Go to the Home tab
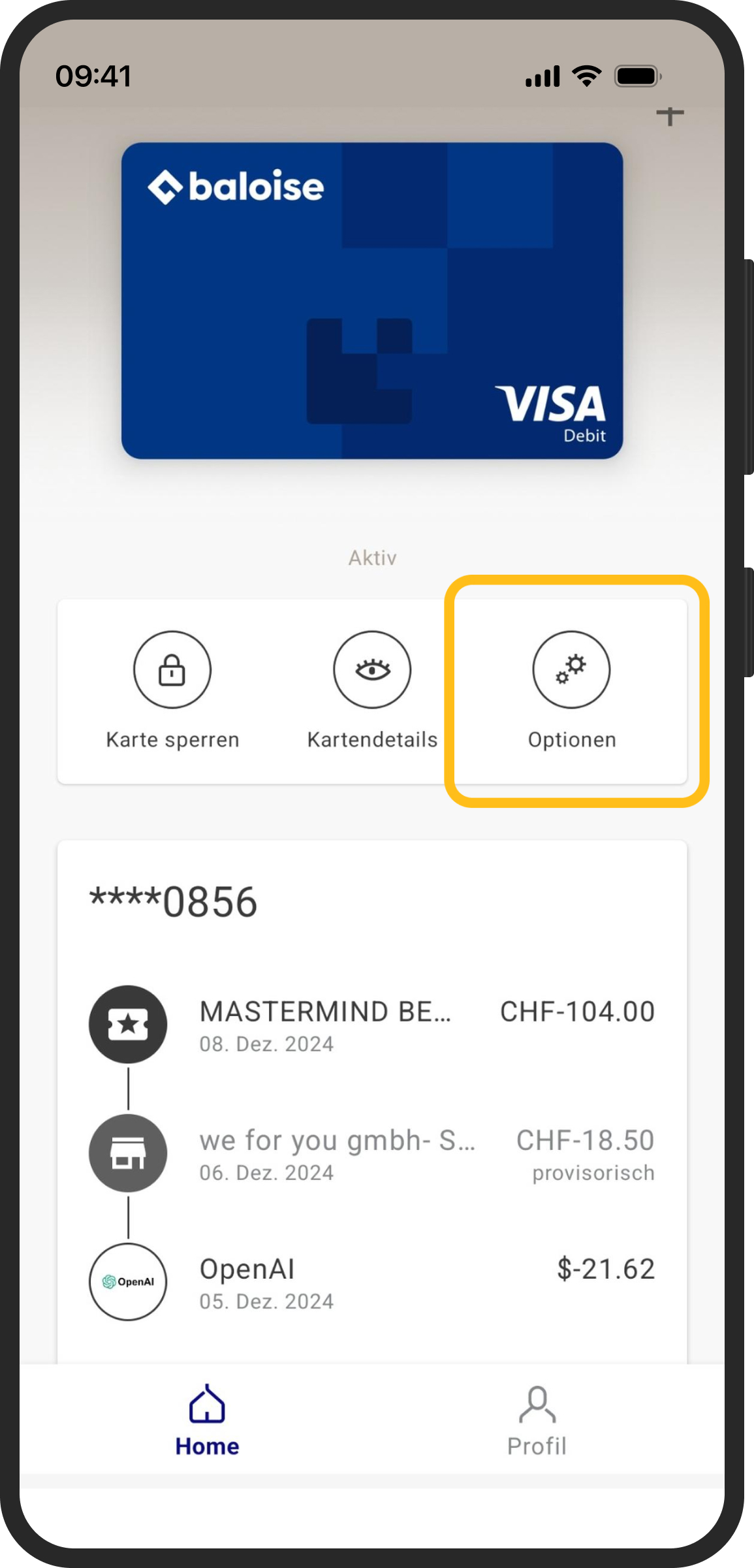The width and height of the screenshot is (754, 1568). (207, 1421)
